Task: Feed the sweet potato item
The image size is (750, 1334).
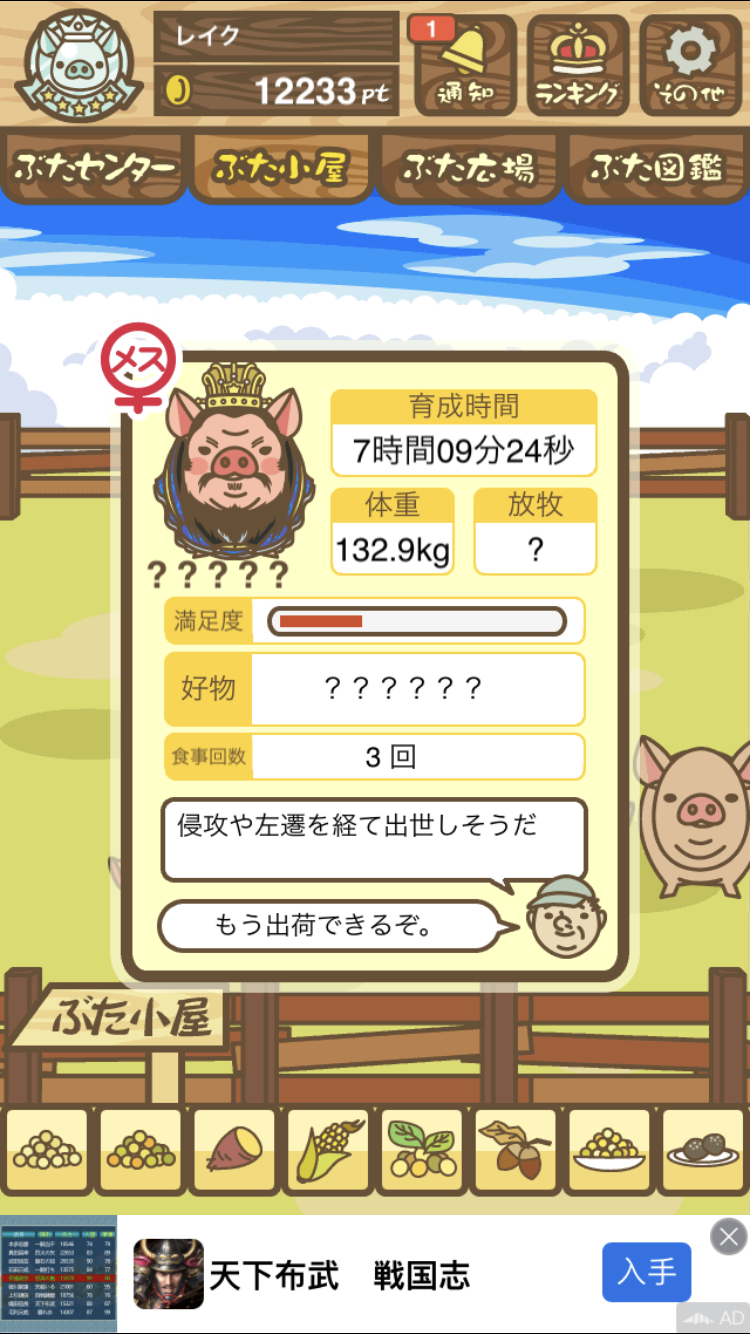Action: tap(234, 1152)
